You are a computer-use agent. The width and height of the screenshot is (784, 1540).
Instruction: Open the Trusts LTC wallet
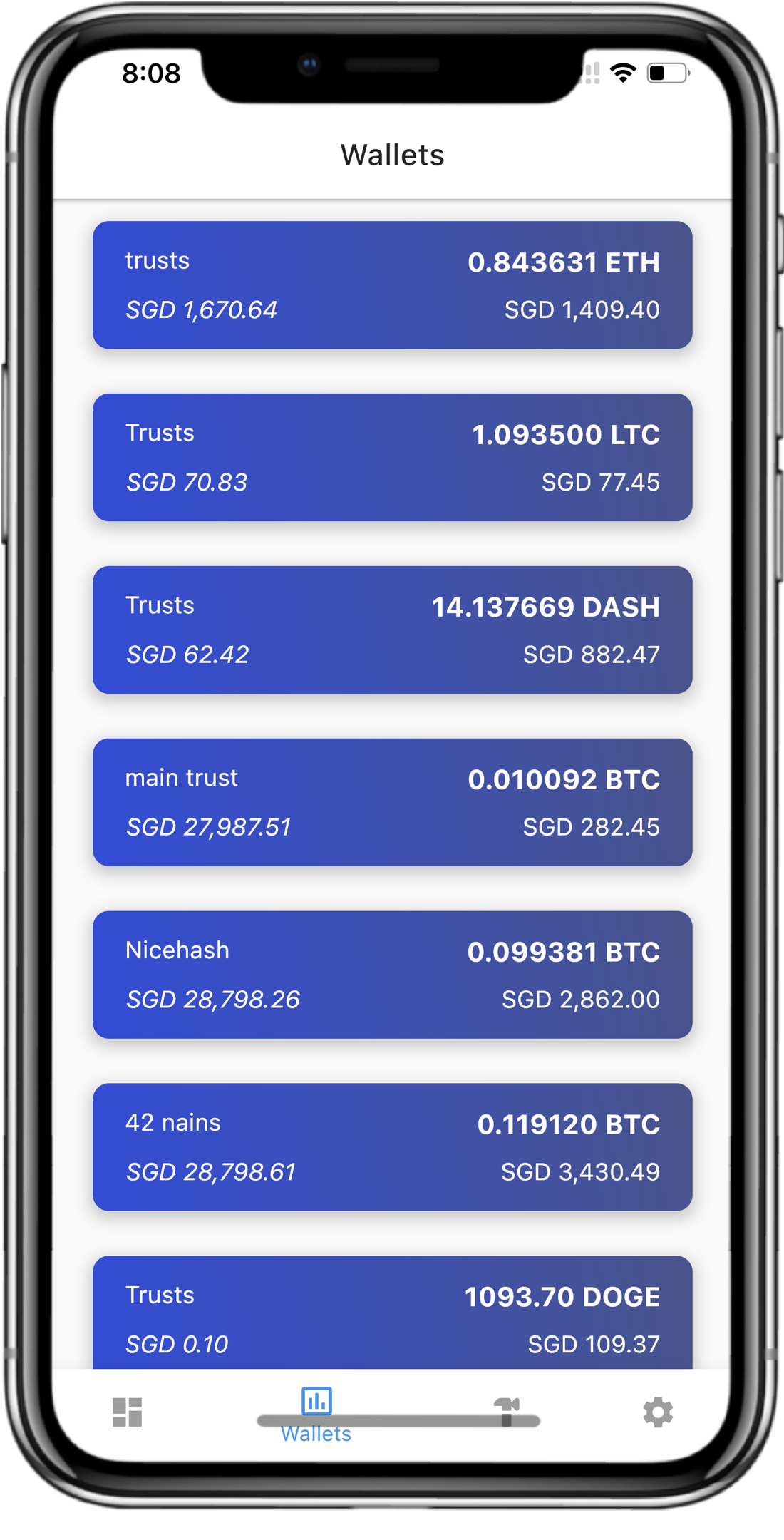pos(392,457)
